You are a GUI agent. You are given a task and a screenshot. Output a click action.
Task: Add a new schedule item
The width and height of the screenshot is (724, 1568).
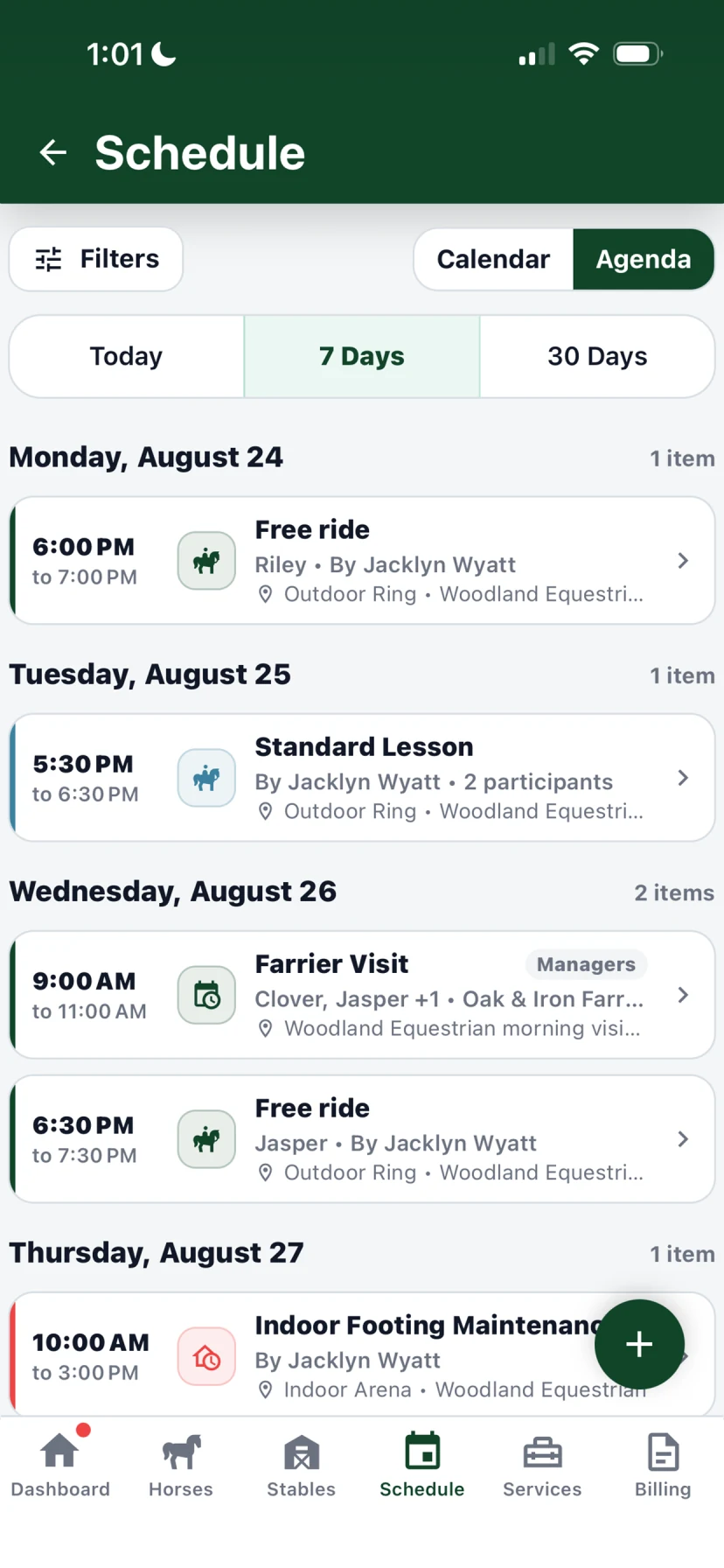click(x=639, y=1344)
